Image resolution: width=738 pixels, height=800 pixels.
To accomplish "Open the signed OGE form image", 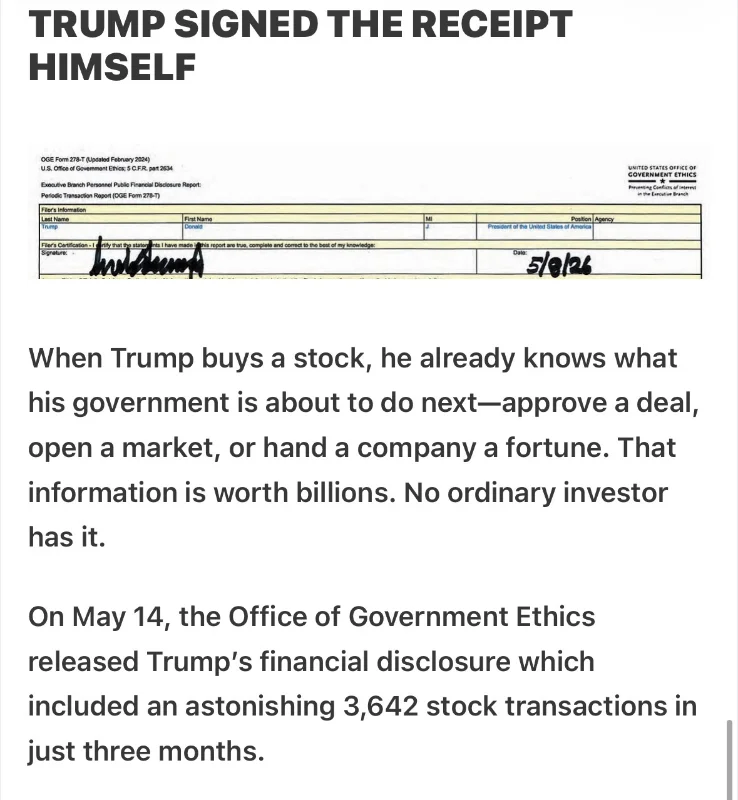I will coord(368,213).
